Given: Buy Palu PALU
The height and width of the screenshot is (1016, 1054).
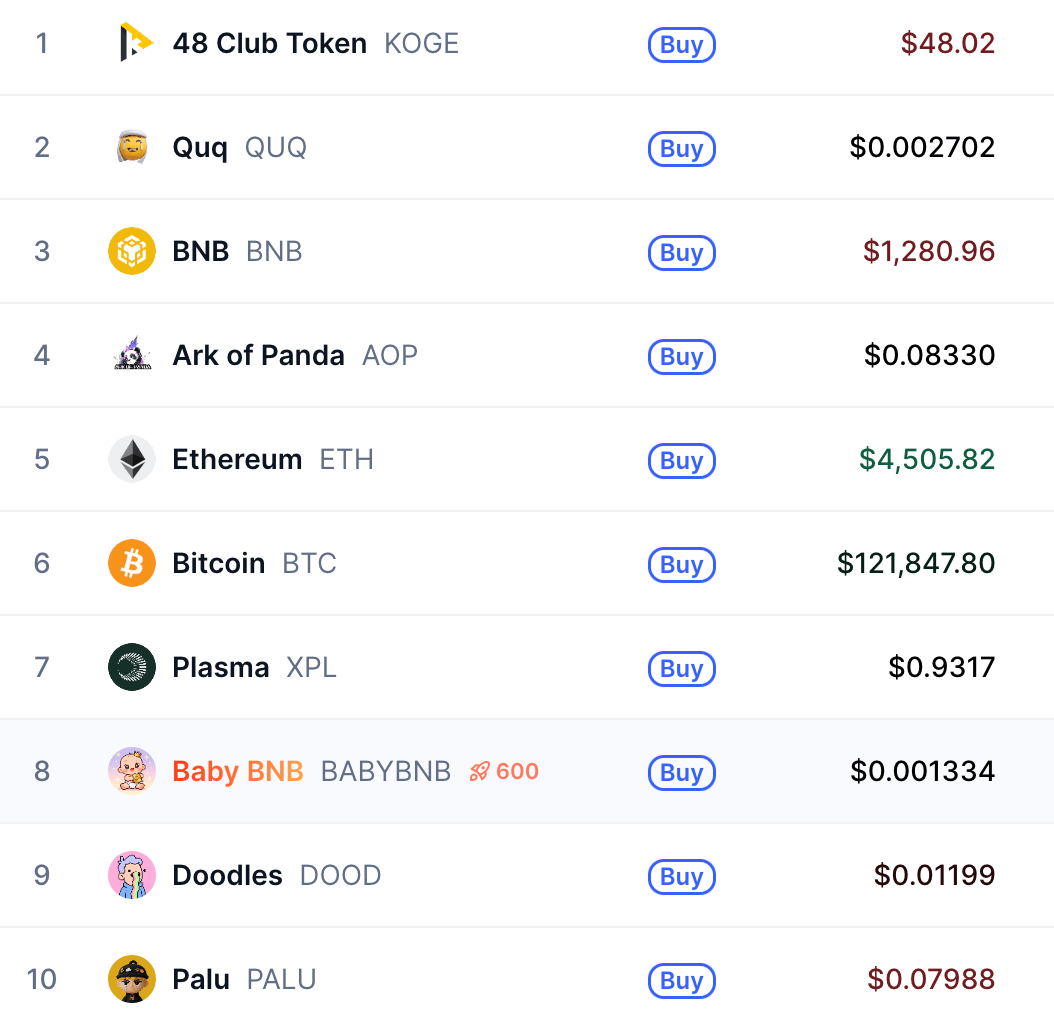Looking at the screenshot, I should click(681, 981).
